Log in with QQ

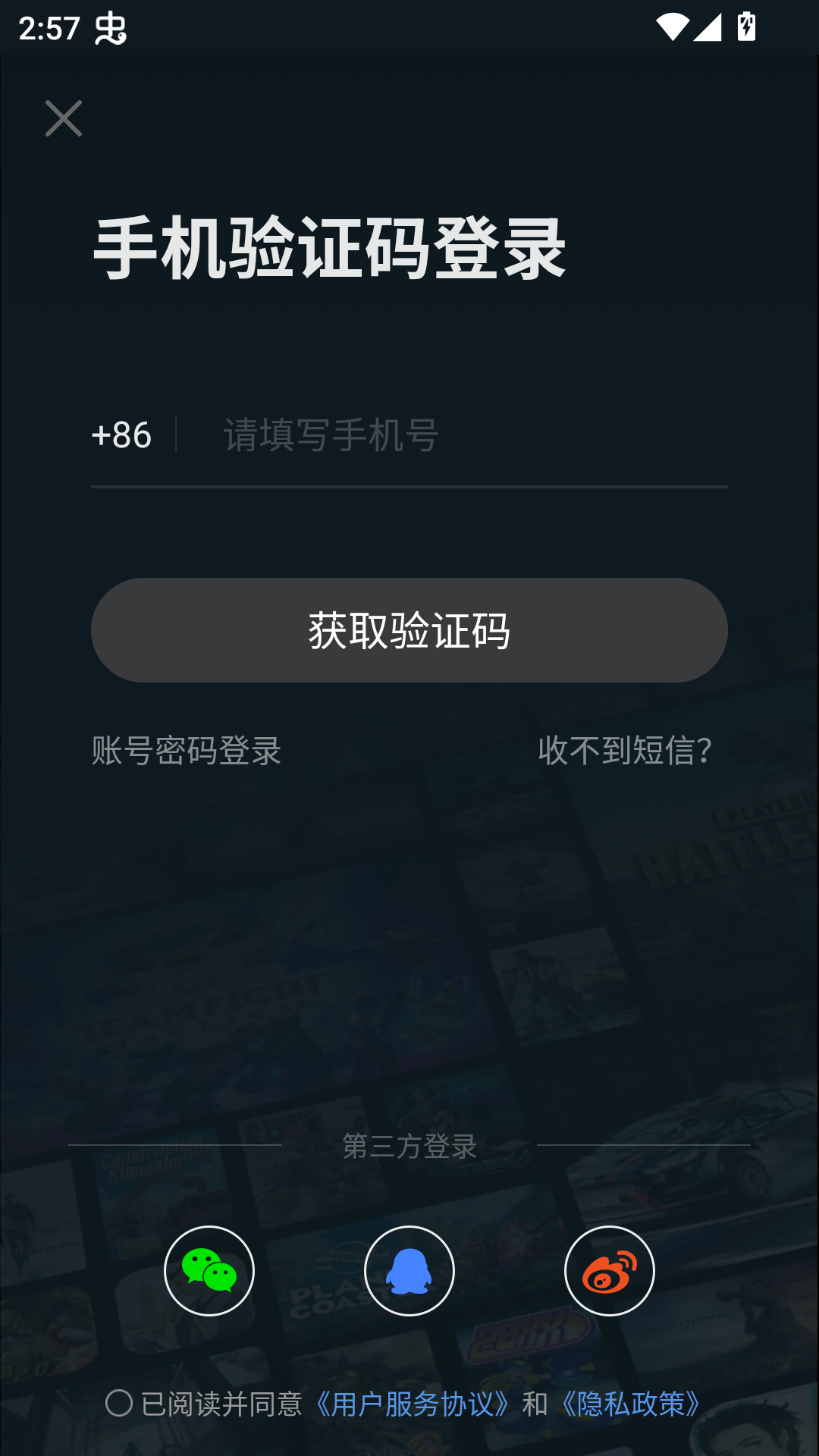point(409,1270)
